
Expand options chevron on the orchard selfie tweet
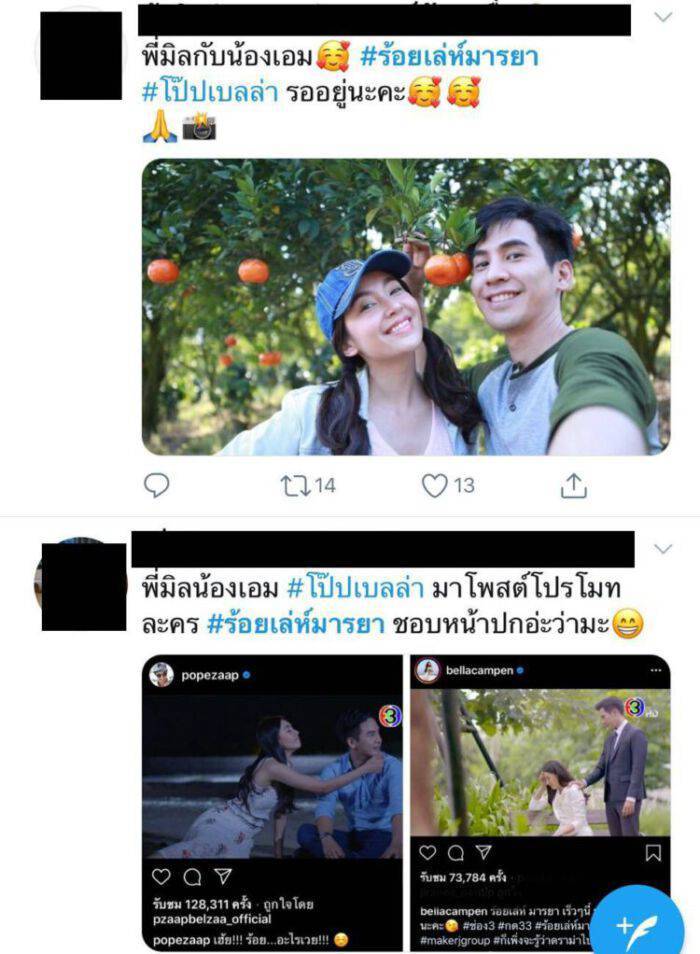663,18
